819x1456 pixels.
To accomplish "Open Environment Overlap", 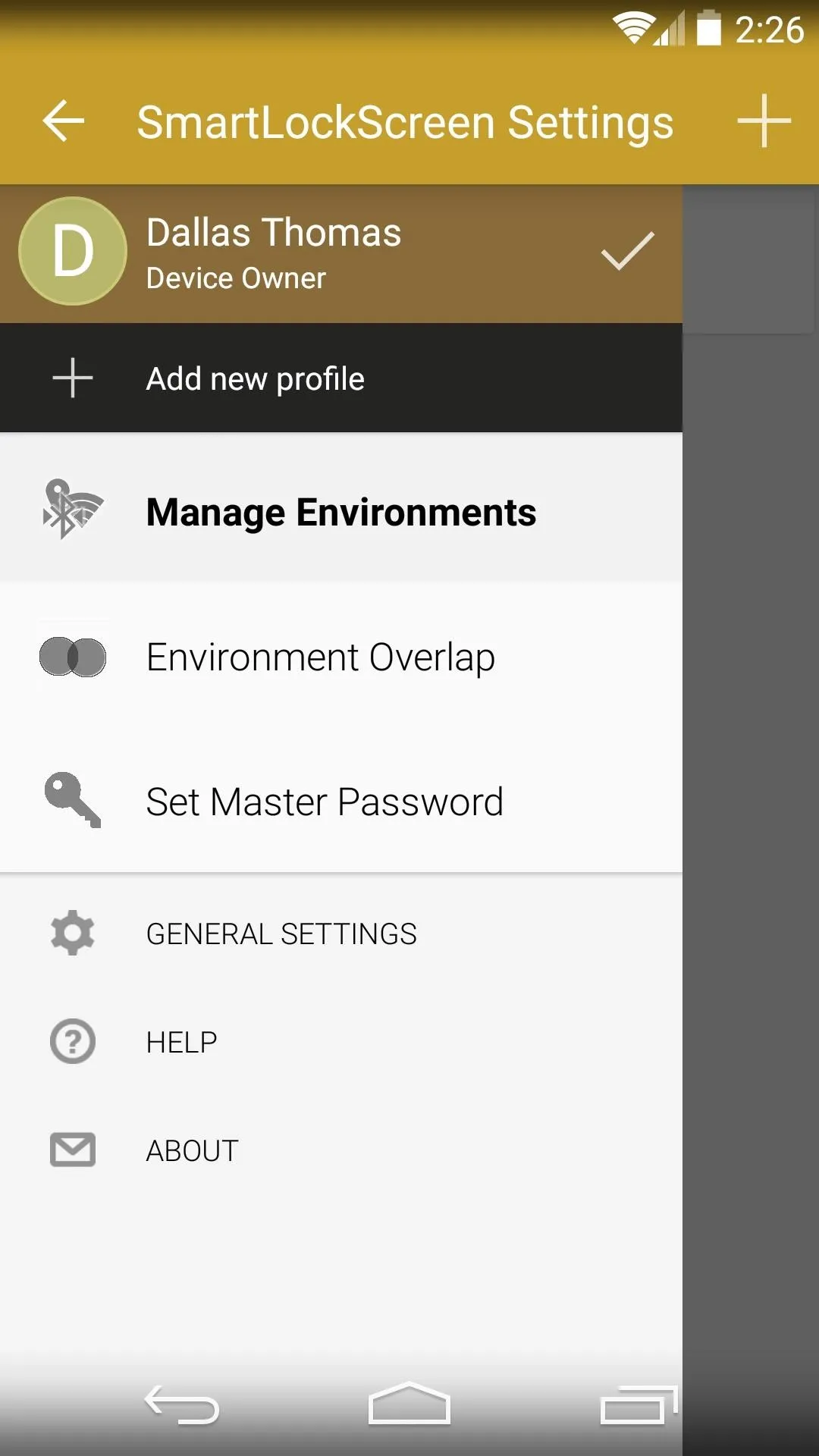I will (x=341, y=657).
